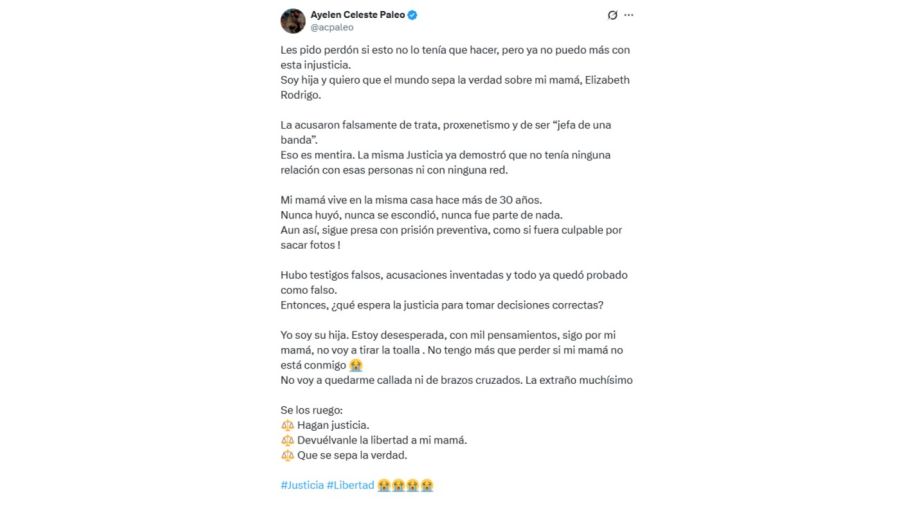The height and width of the screenshot is (505, 900).
Task: Open the @acpaleo handle link
Action: coord(331,28)
